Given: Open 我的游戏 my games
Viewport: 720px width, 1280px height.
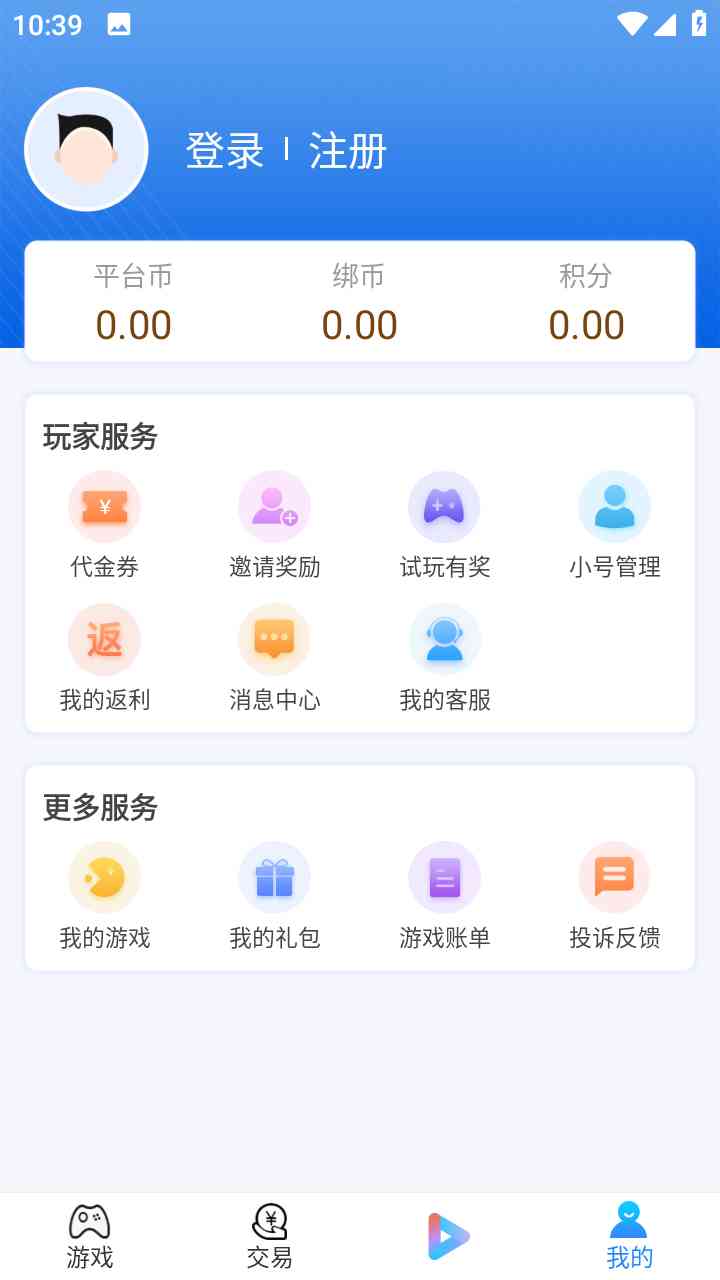Looking at the screenshot, I should click(x=104, y=895).
